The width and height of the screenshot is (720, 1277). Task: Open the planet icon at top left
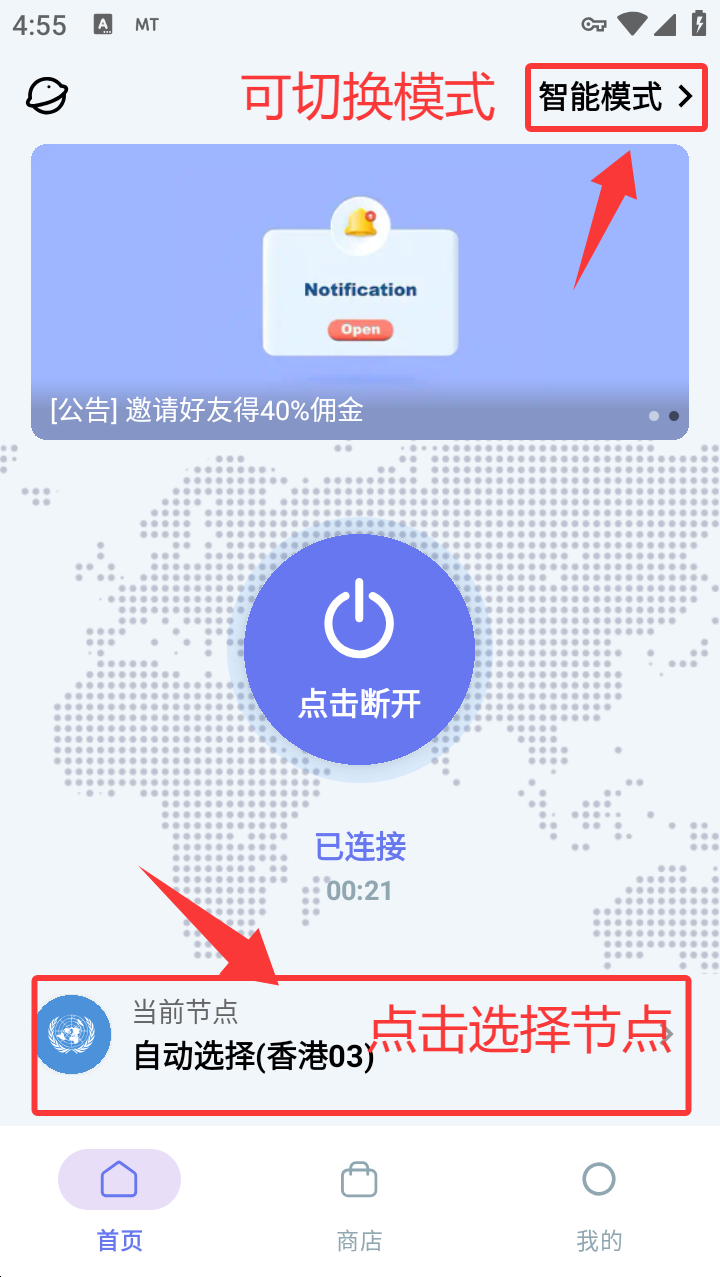pyautogui.click(x=47, y=97)
